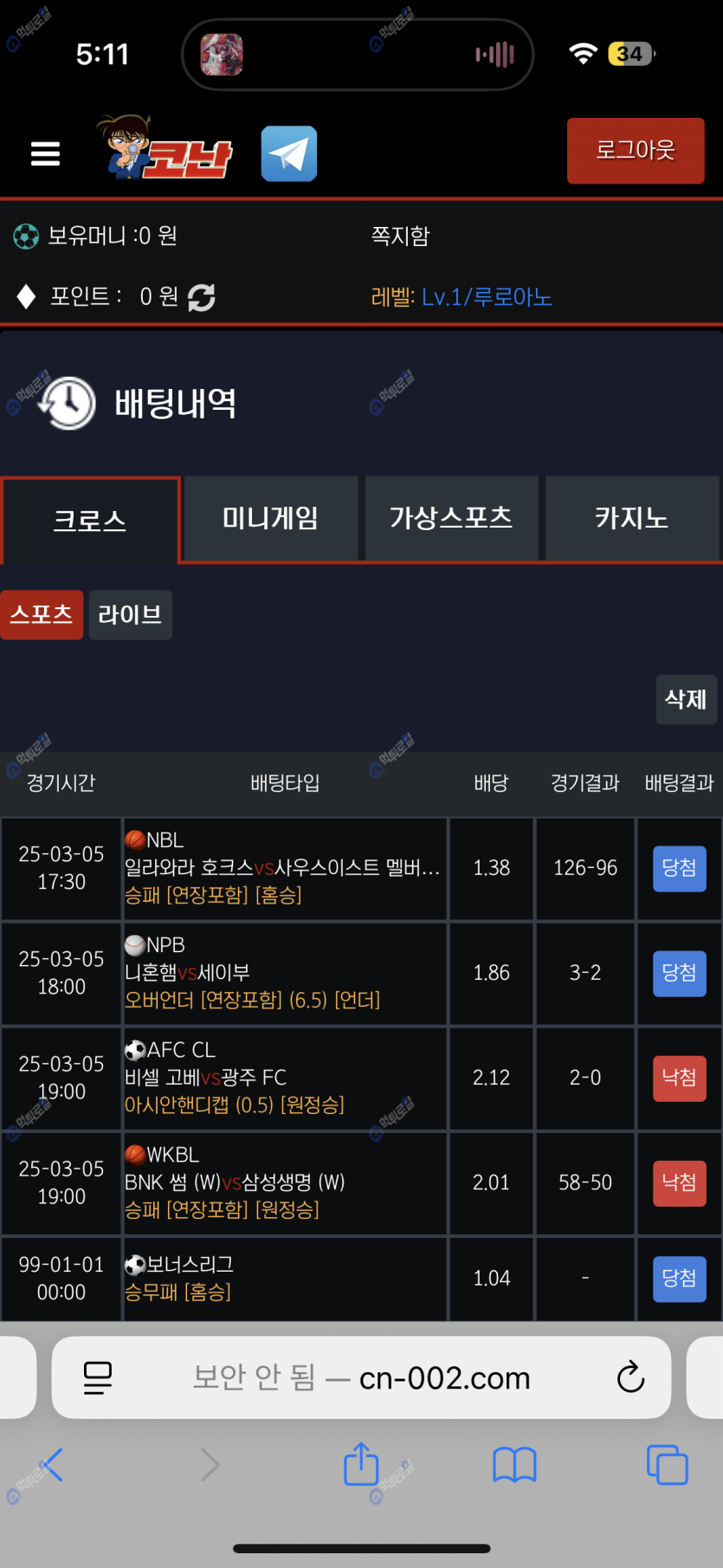The image size is (723, 1568).
Task: Tap the cn-002.com address bar
Action: [x=362, y=1377]
